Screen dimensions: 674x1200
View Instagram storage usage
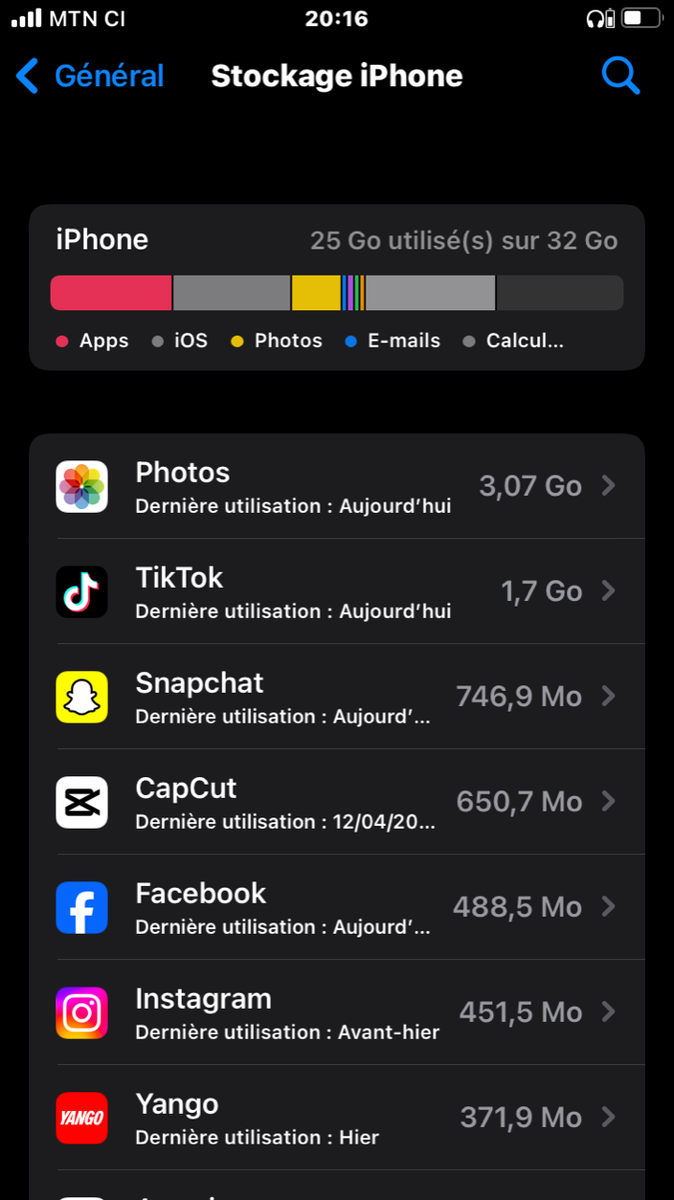coord(337,1013)
